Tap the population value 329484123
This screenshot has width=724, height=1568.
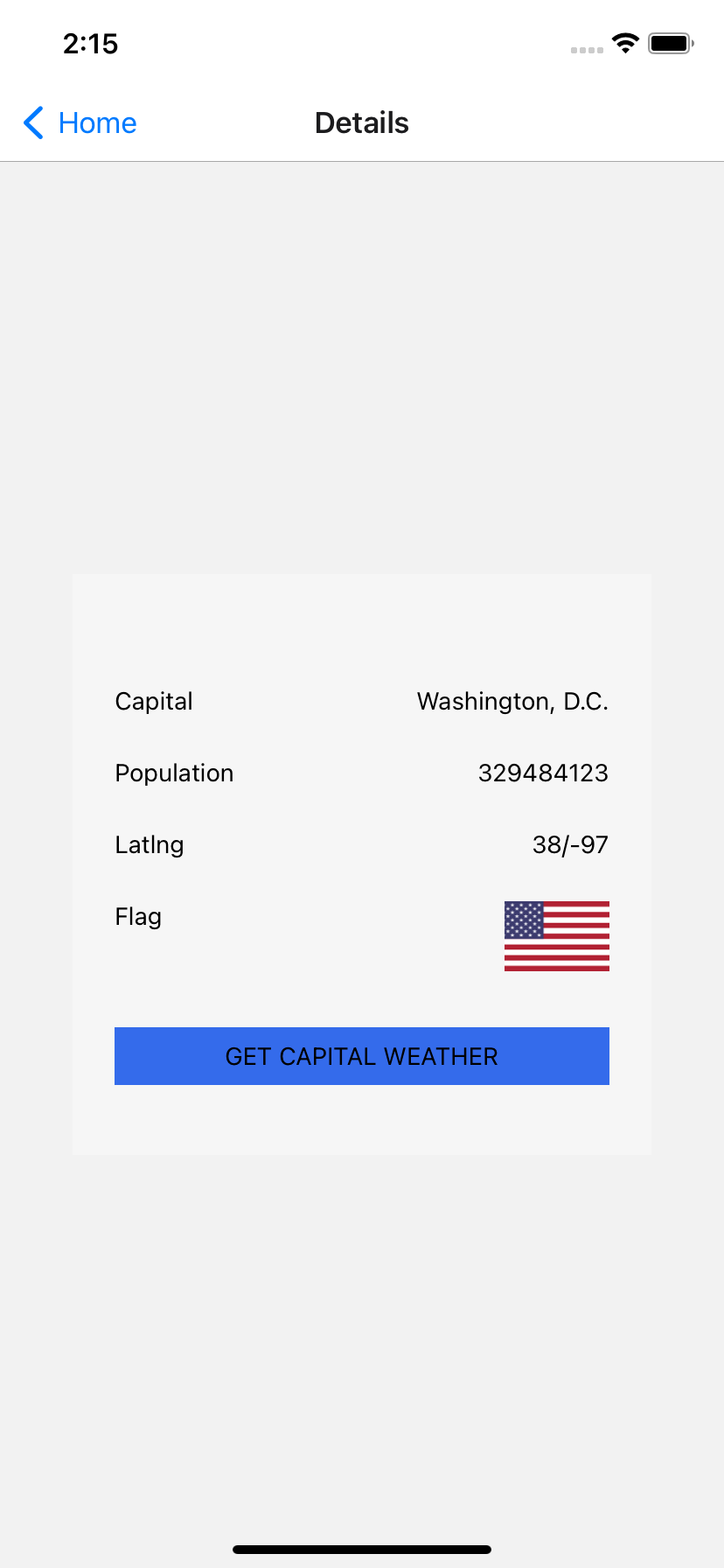point(542,773)
